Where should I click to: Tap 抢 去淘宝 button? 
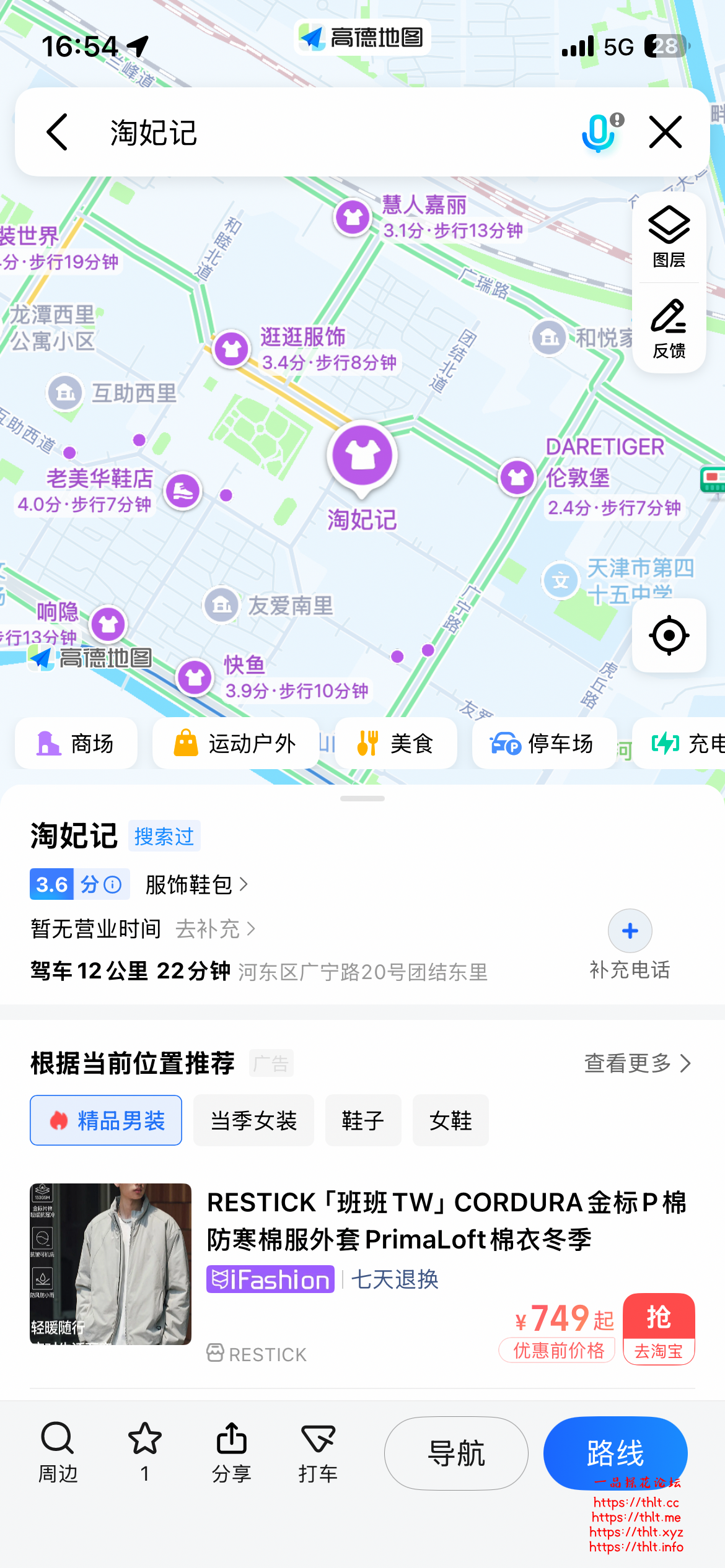(x=659, y=1329)
